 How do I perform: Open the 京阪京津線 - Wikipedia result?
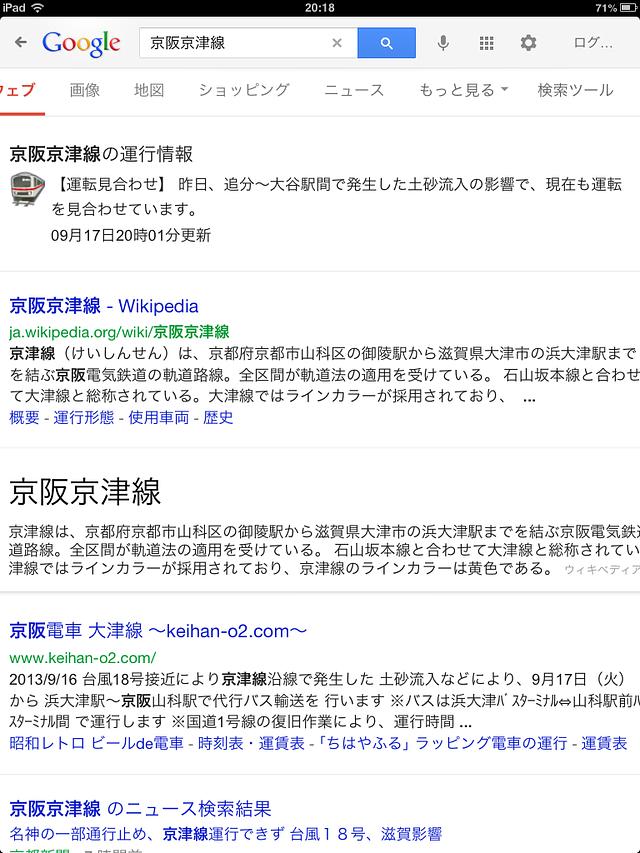tap(104, 306)
